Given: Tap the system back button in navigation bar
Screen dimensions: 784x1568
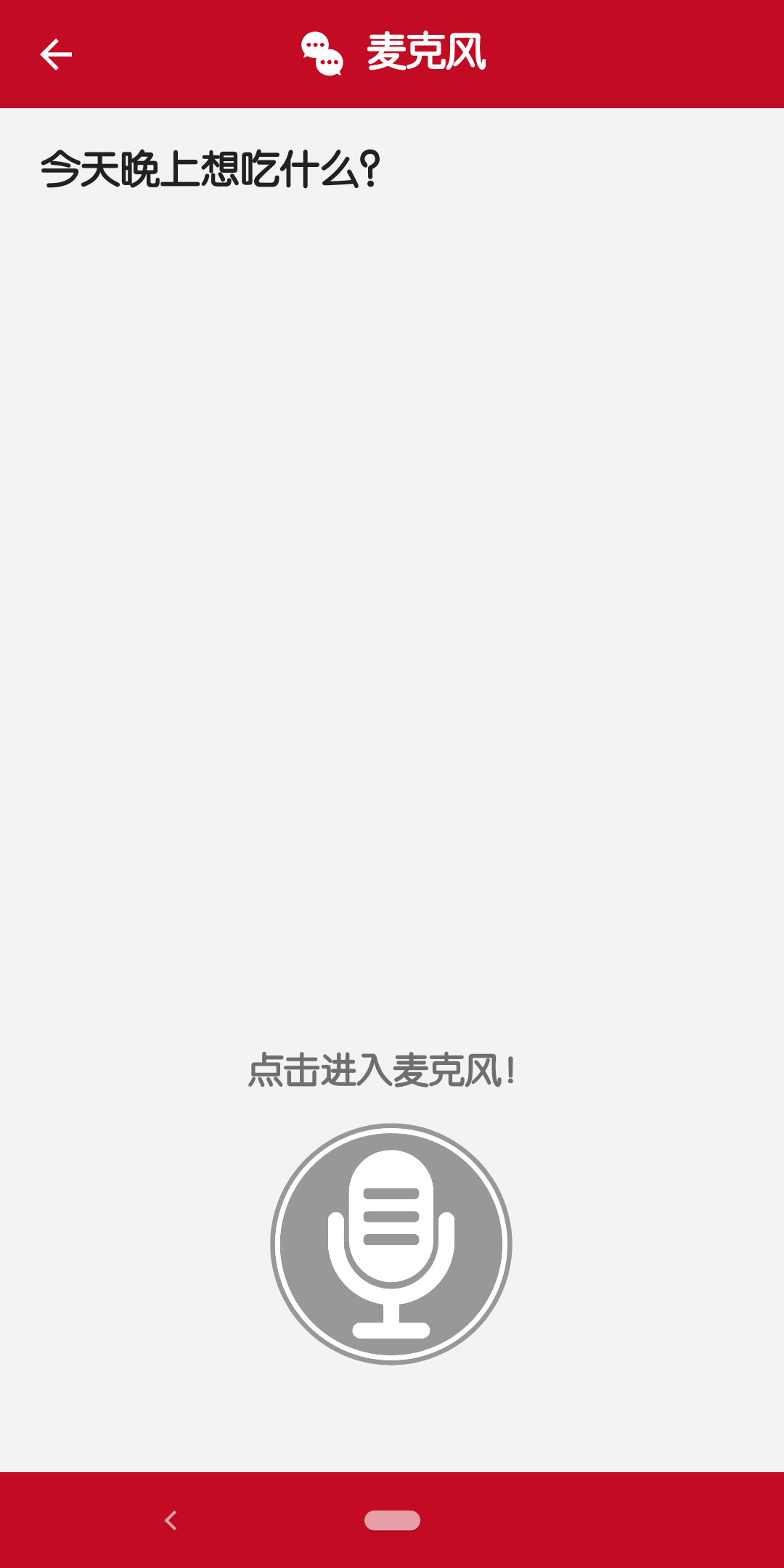Looking at the screenshot, I should [171, 1520].
